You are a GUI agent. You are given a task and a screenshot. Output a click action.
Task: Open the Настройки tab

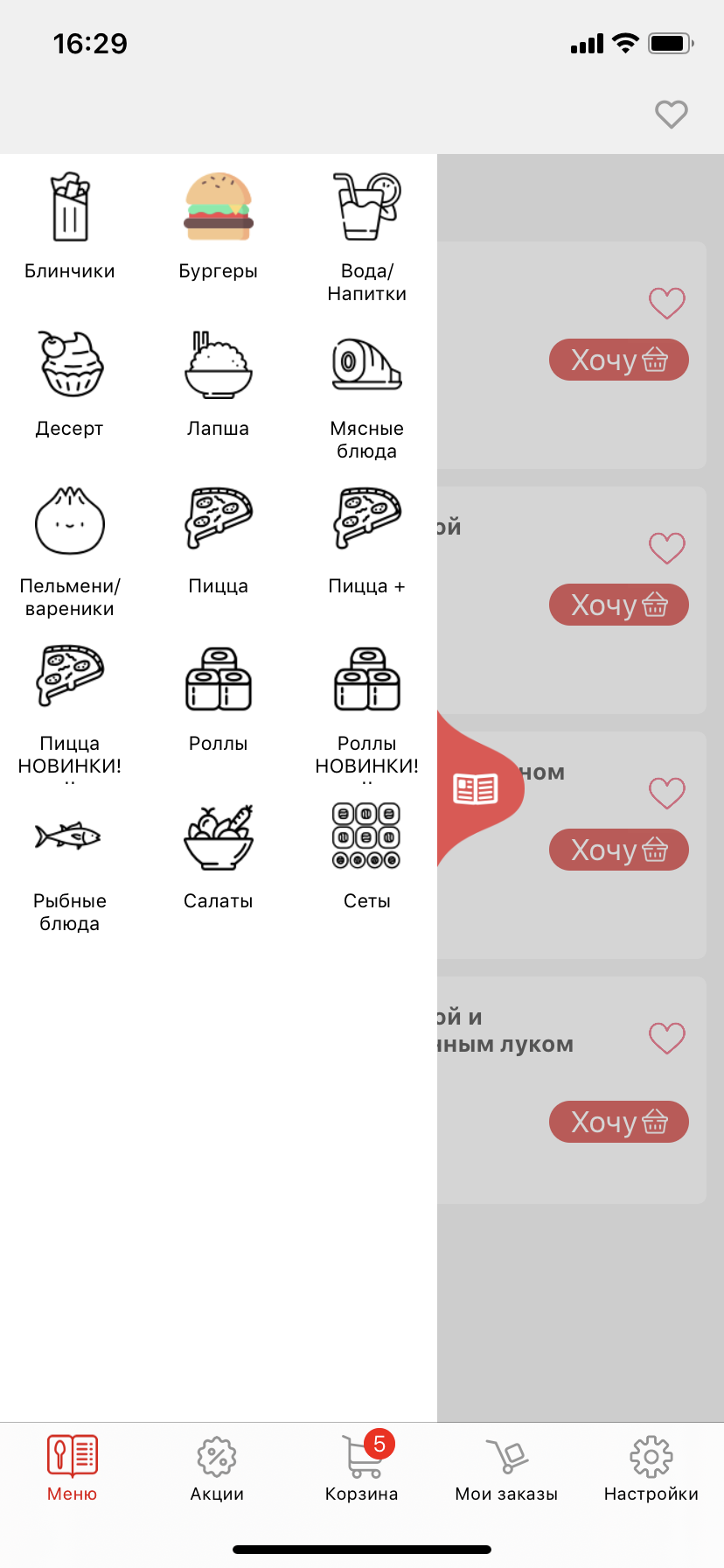tap(651, 1468)
